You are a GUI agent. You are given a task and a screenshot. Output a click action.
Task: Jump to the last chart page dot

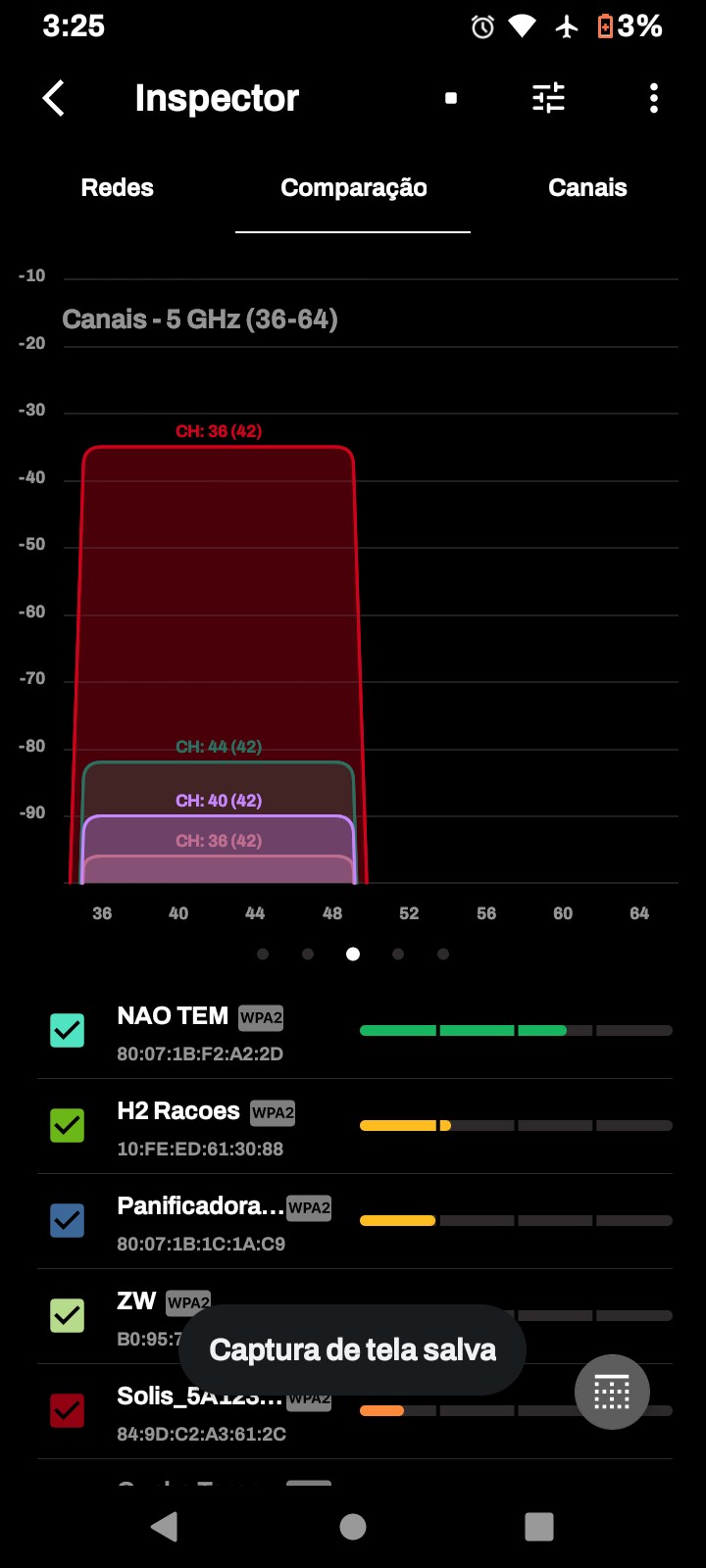tap(443, 954)
